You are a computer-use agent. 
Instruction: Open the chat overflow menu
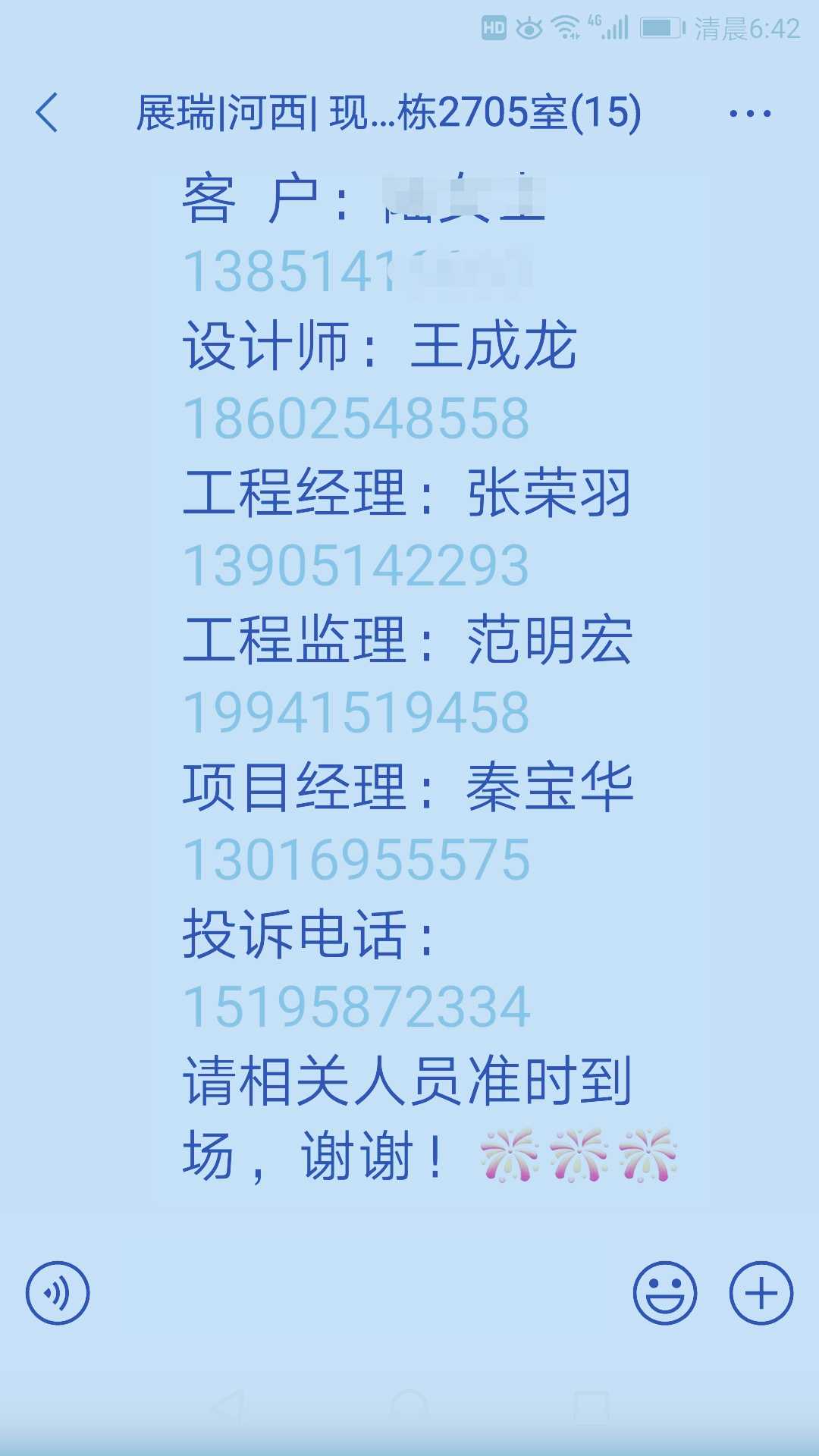click(749, 114)
